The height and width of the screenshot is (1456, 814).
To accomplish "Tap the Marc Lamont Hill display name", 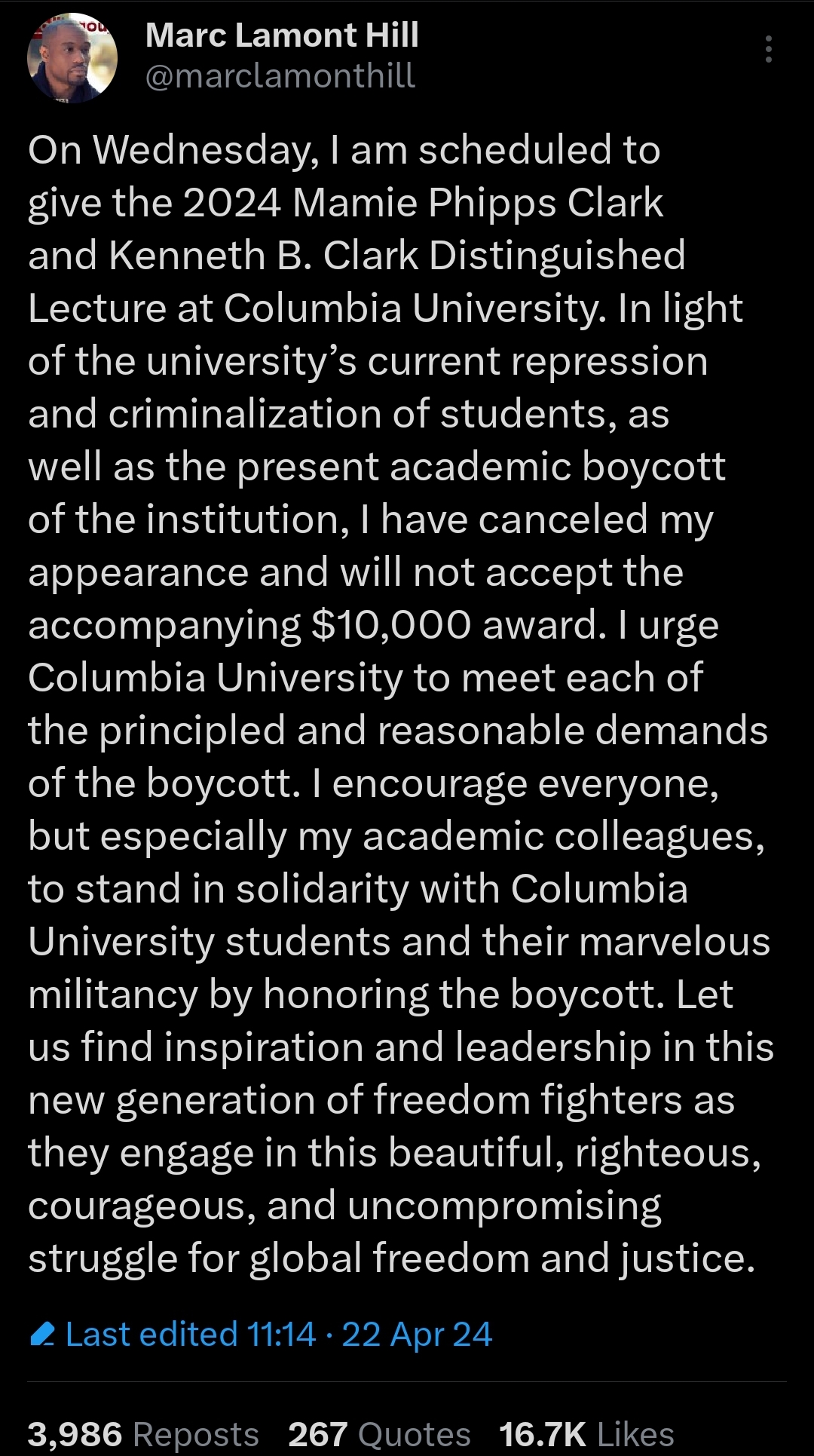I will coord(282,35).
